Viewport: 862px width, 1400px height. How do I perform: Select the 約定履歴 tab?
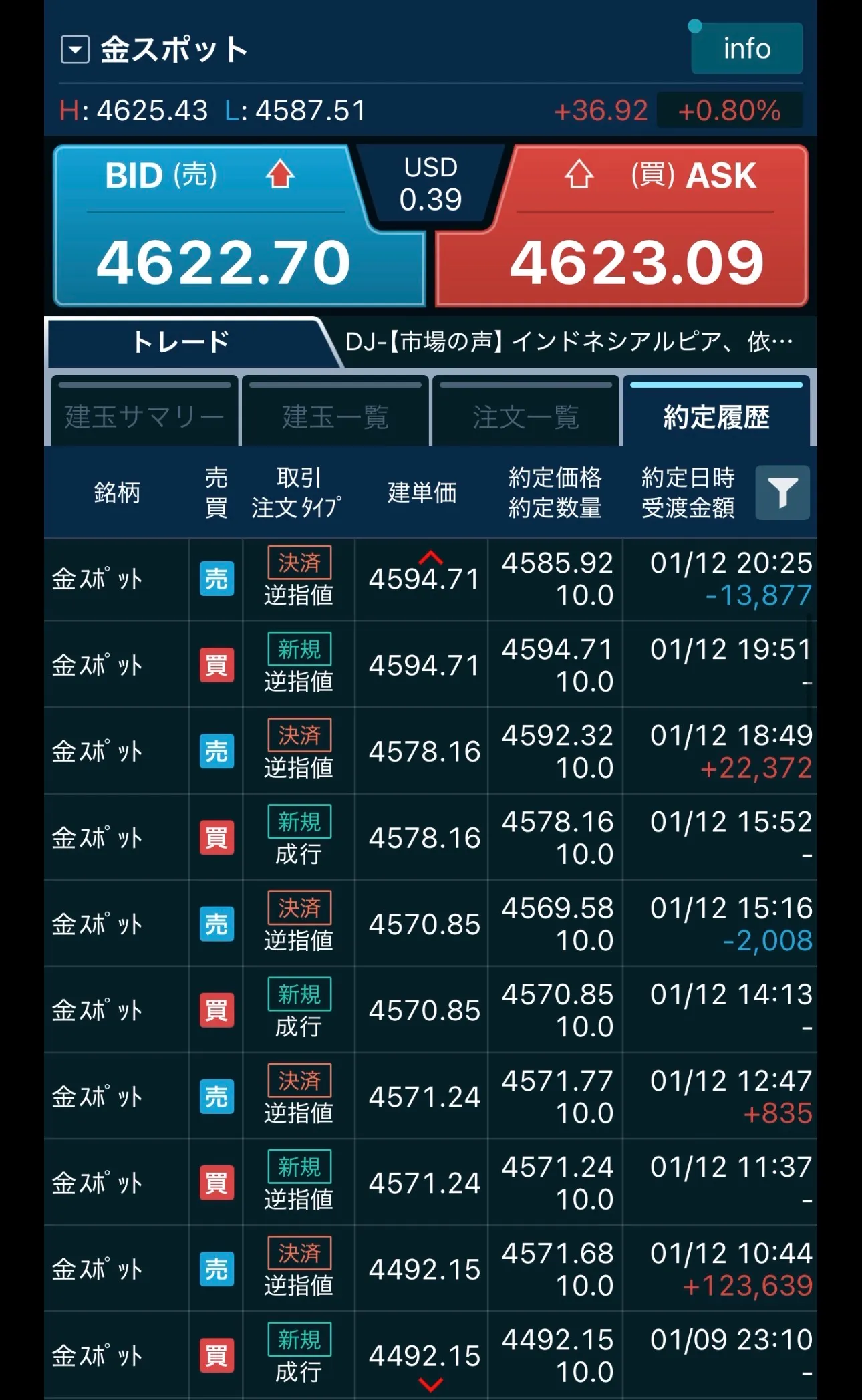pyautogui.click(x=716, y=416)
